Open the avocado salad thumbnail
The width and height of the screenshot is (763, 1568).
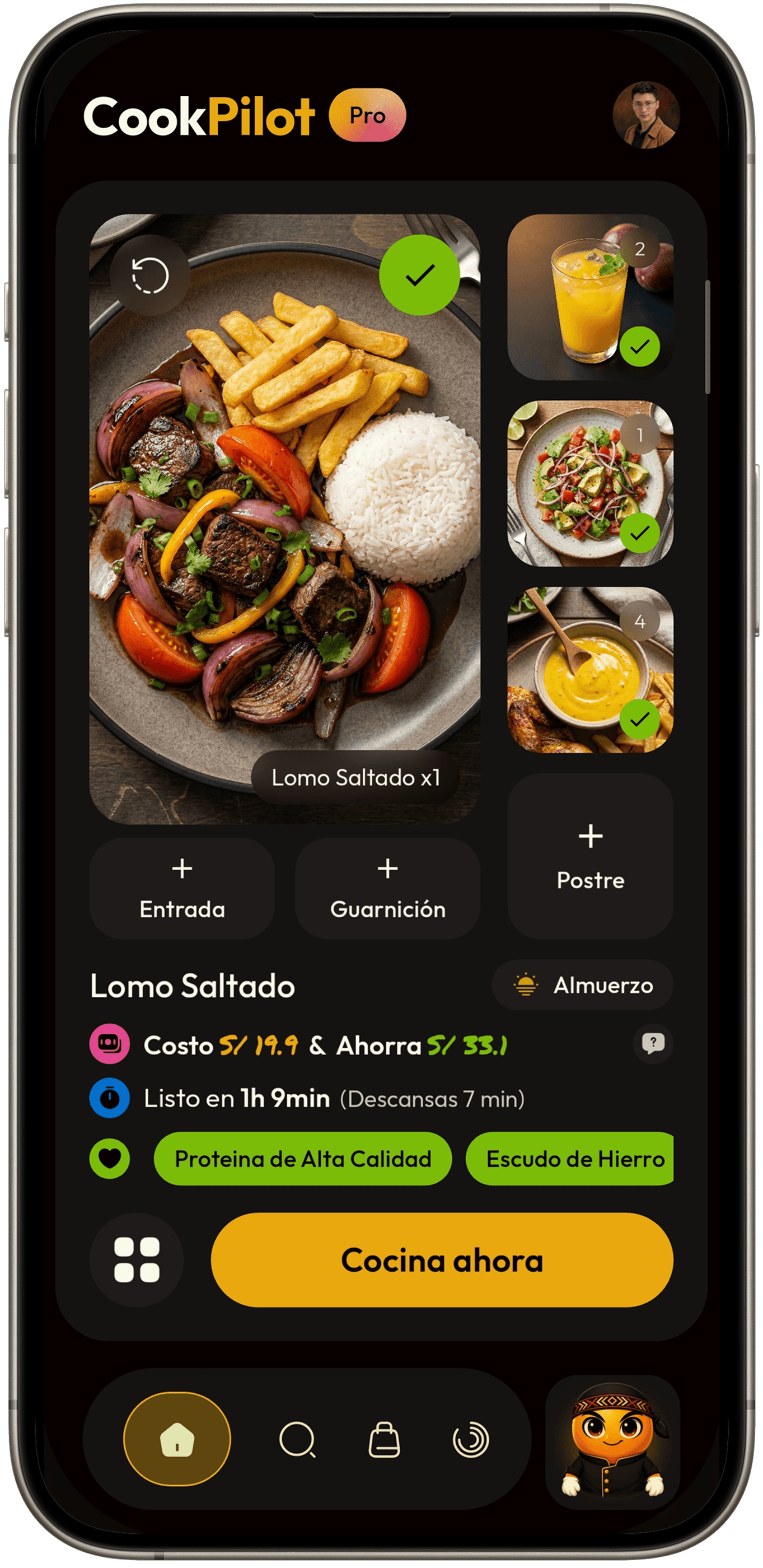[x=590, y=483]
